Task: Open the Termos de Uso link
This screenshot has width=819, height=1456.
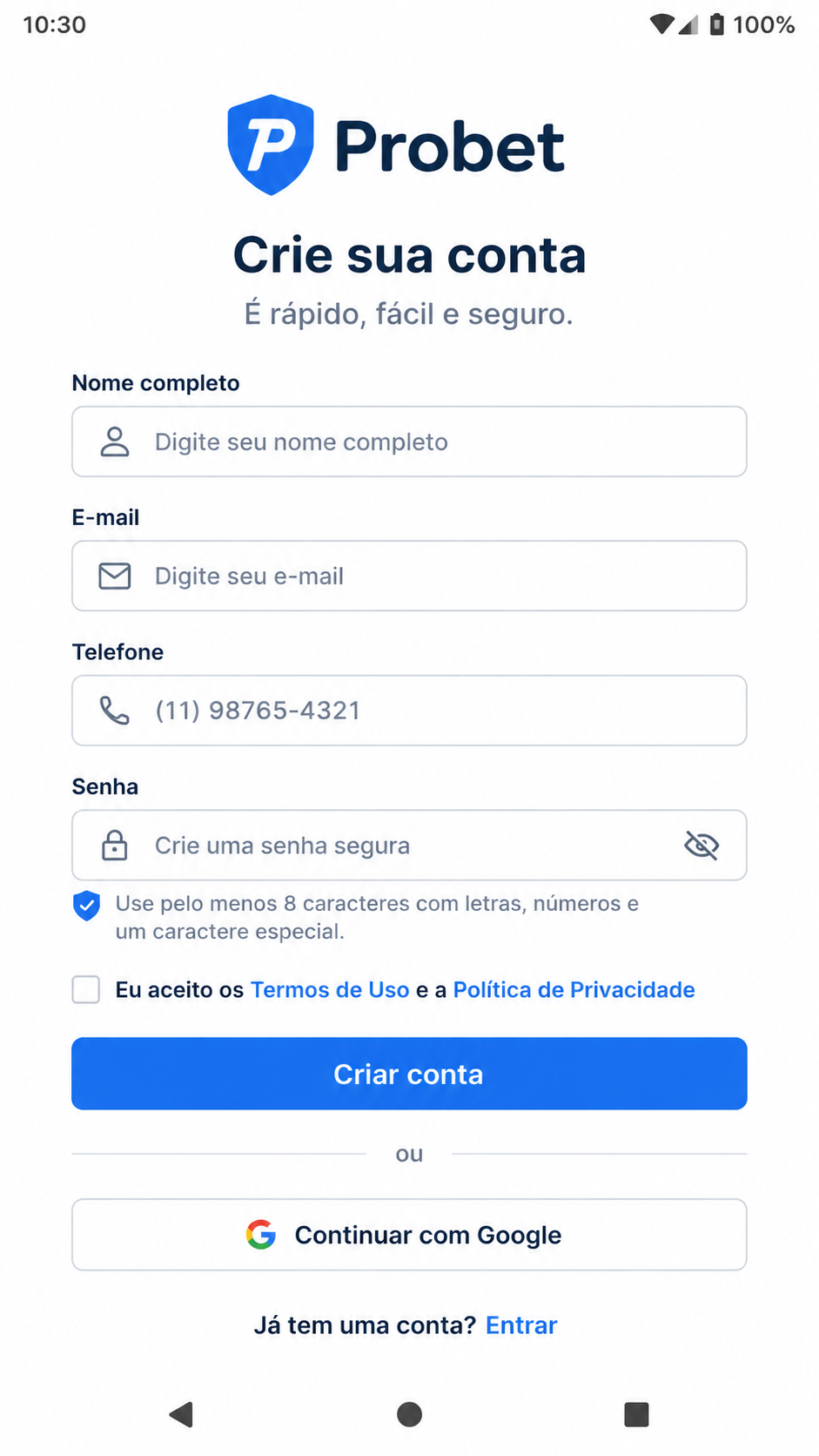Action: click(330, 990)
